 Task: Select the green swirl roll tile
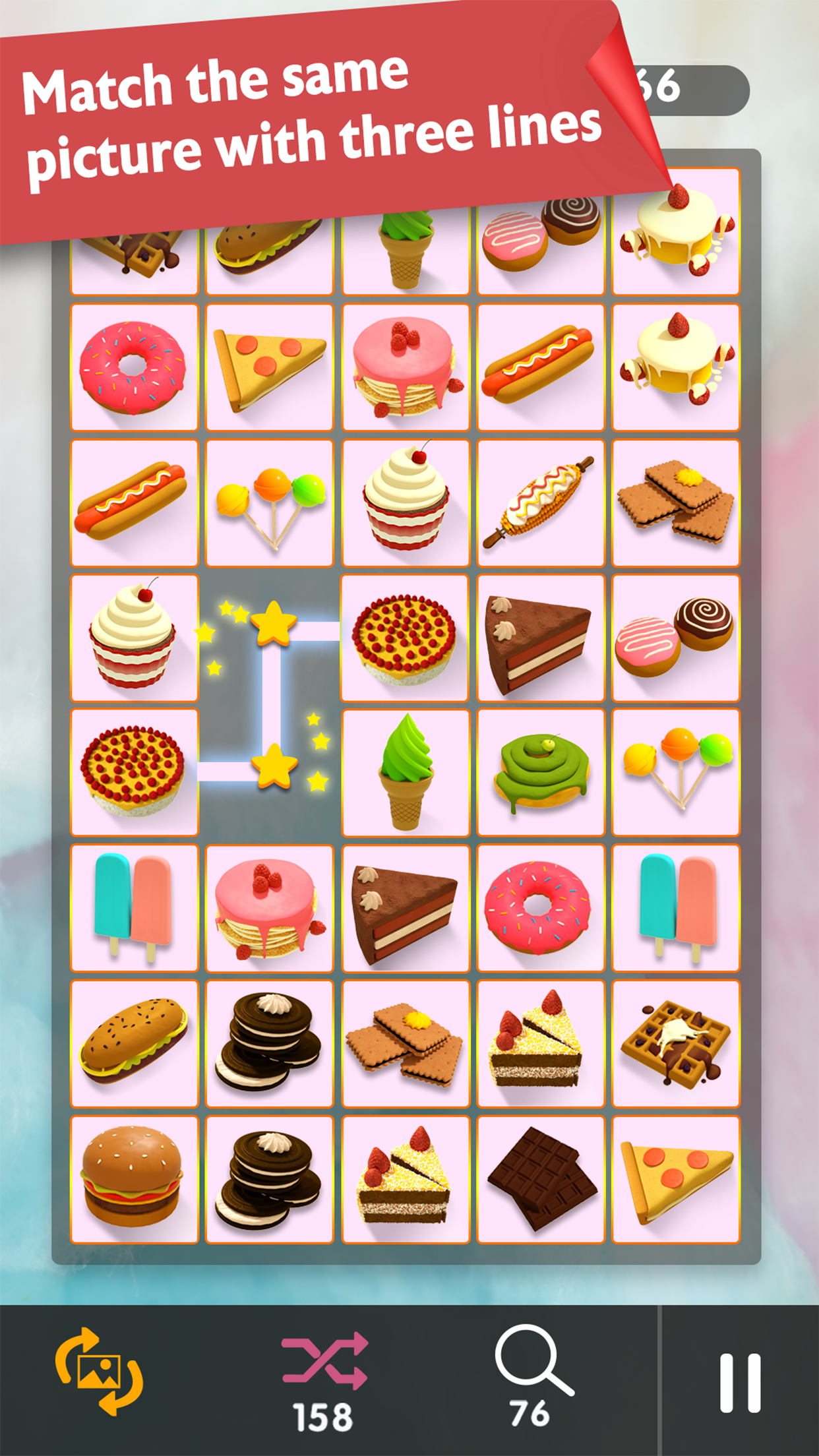[541, 773]
